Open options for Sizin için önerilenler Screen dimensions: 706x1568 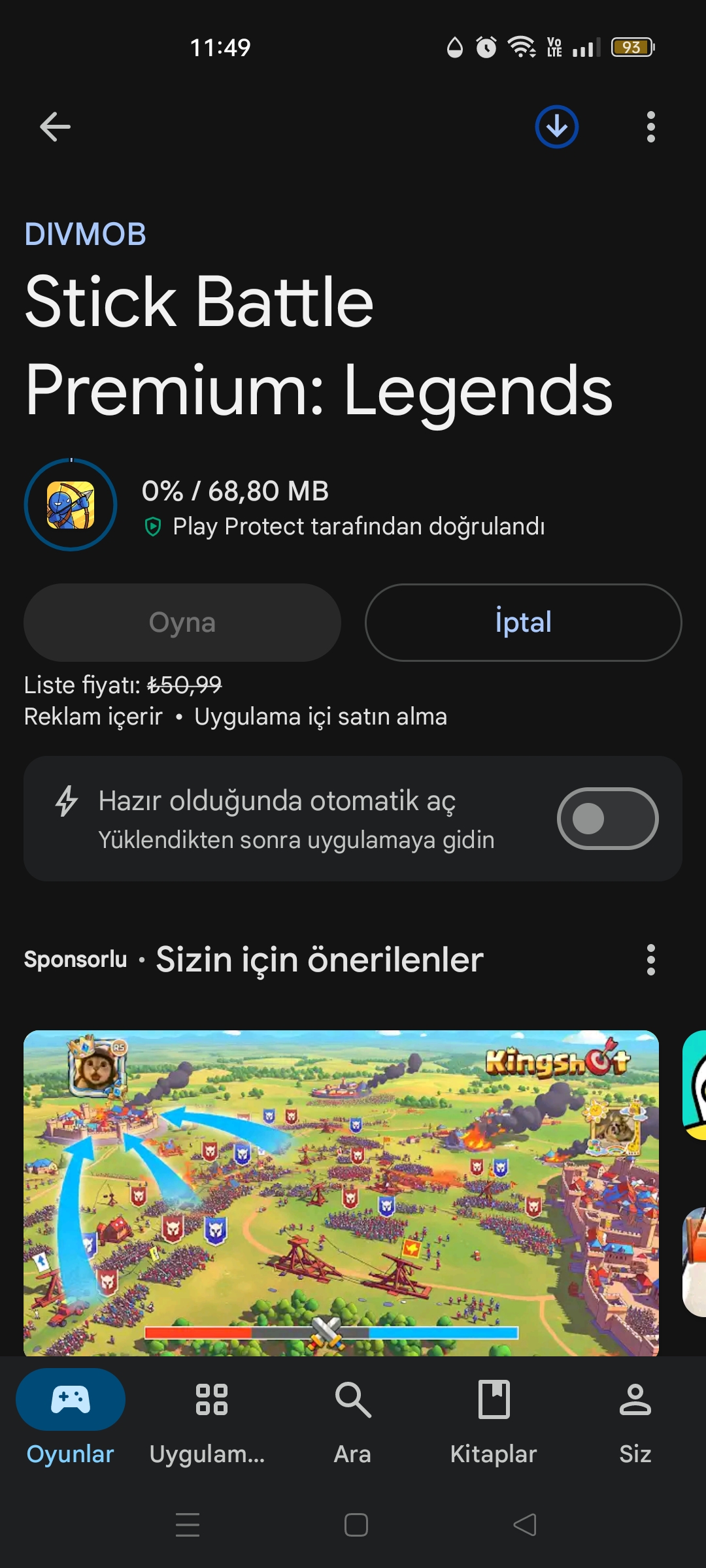(650, 959)
